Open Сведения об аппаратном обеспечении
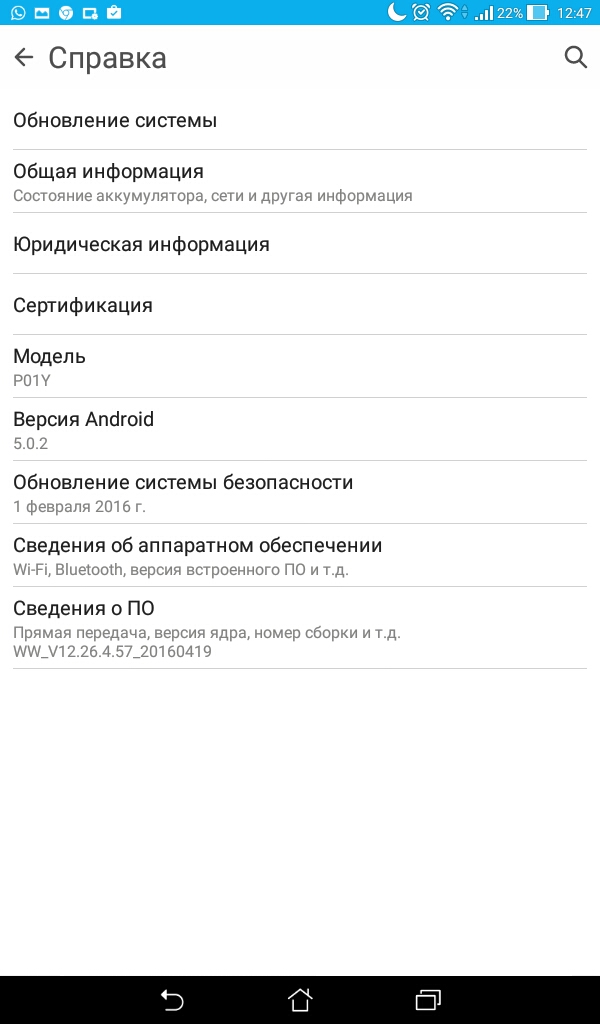 pos(299,556)
